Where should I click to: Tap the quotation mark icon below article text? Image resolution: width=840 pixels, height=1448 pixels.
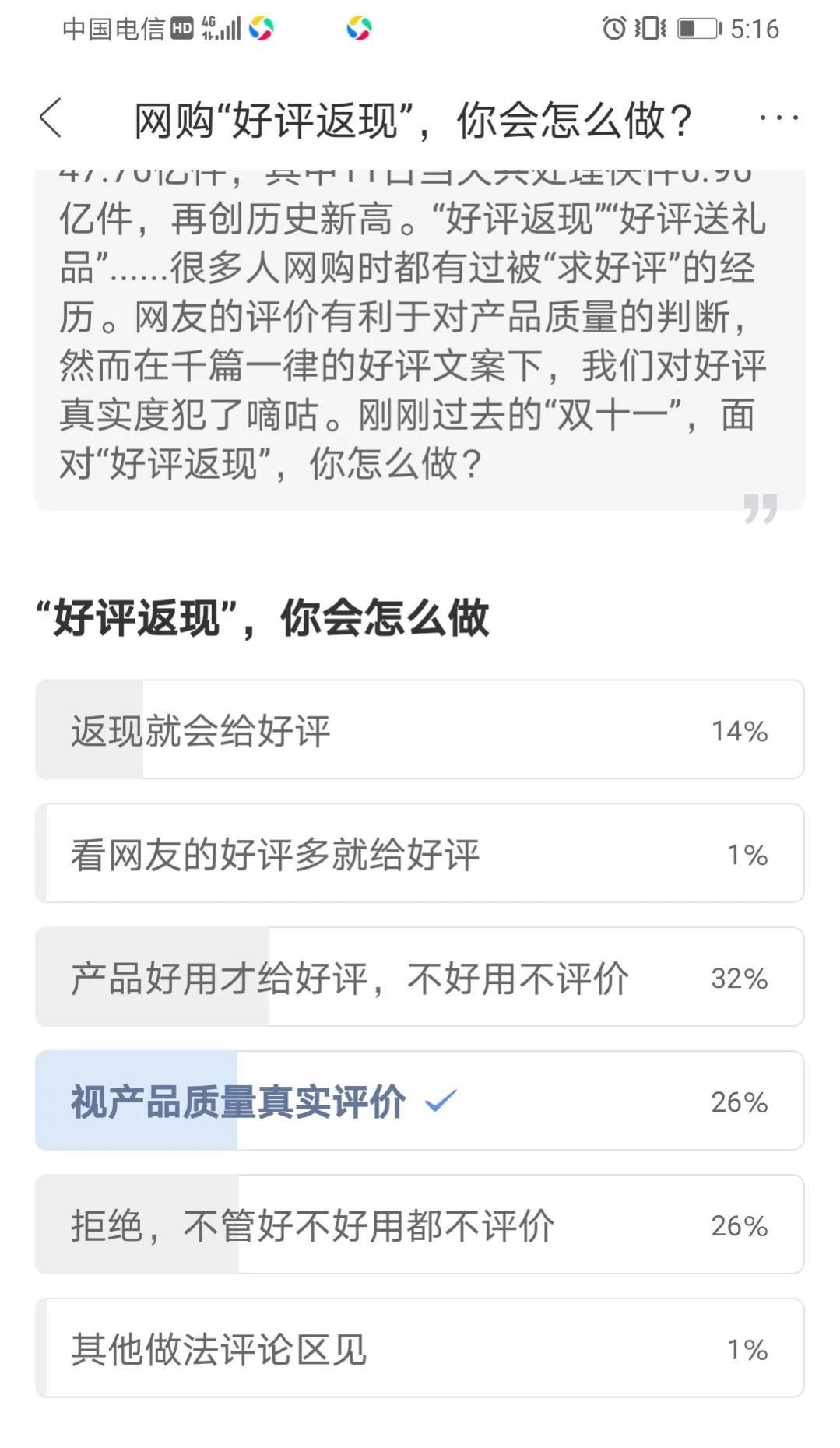click(x=761, y=507)
